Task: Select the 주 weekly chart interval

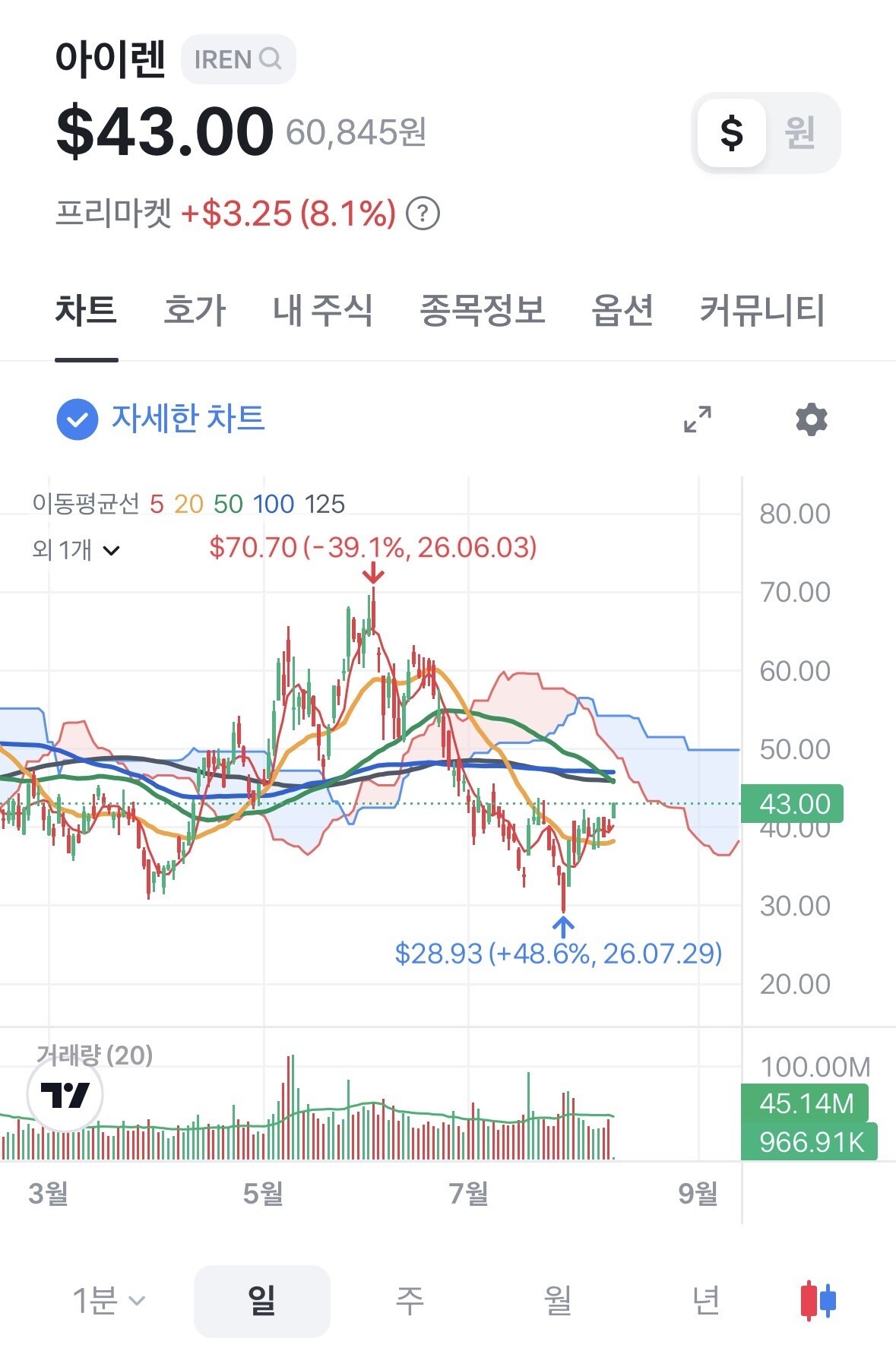Action: click(x=410, y=1301)
